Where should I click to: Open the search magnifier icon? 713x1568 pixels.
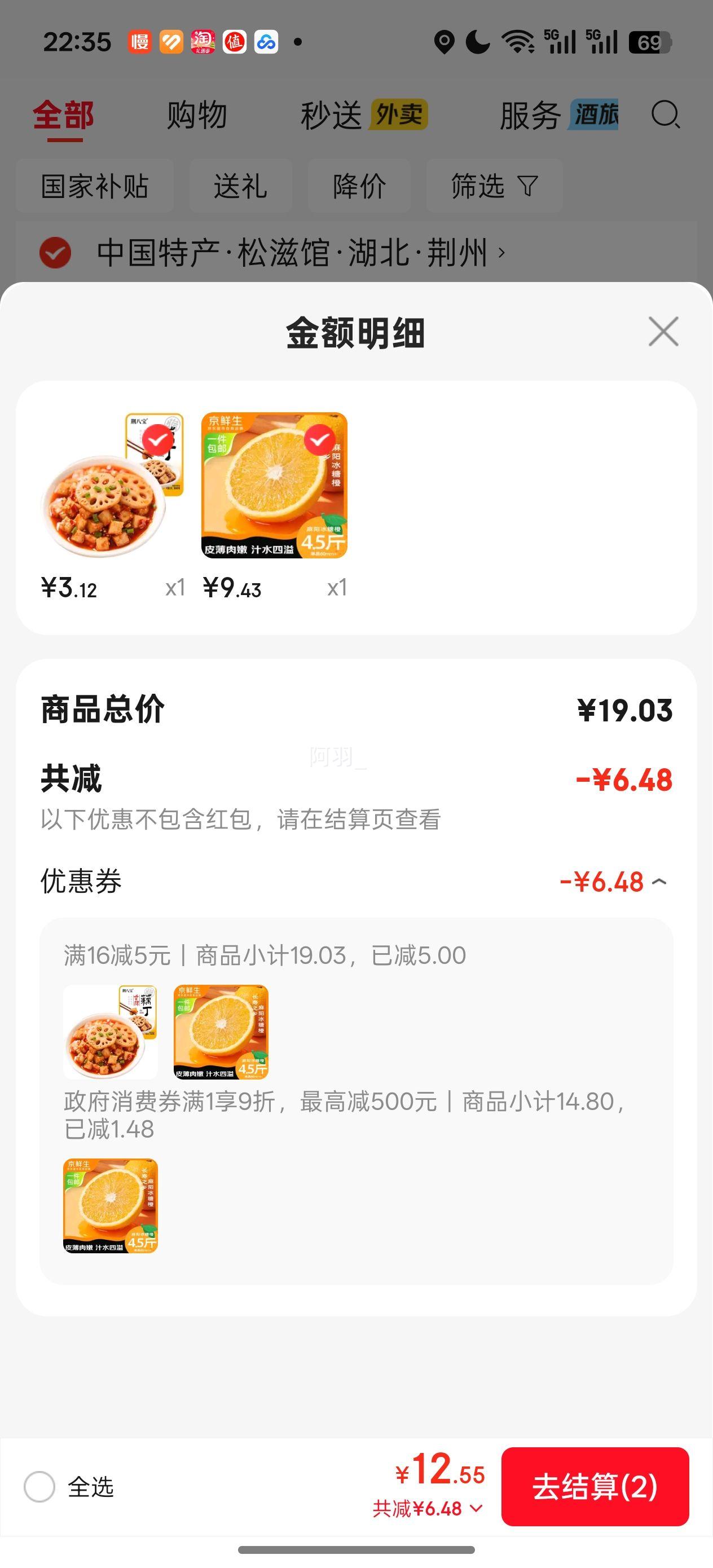click(x=666, y=114)
